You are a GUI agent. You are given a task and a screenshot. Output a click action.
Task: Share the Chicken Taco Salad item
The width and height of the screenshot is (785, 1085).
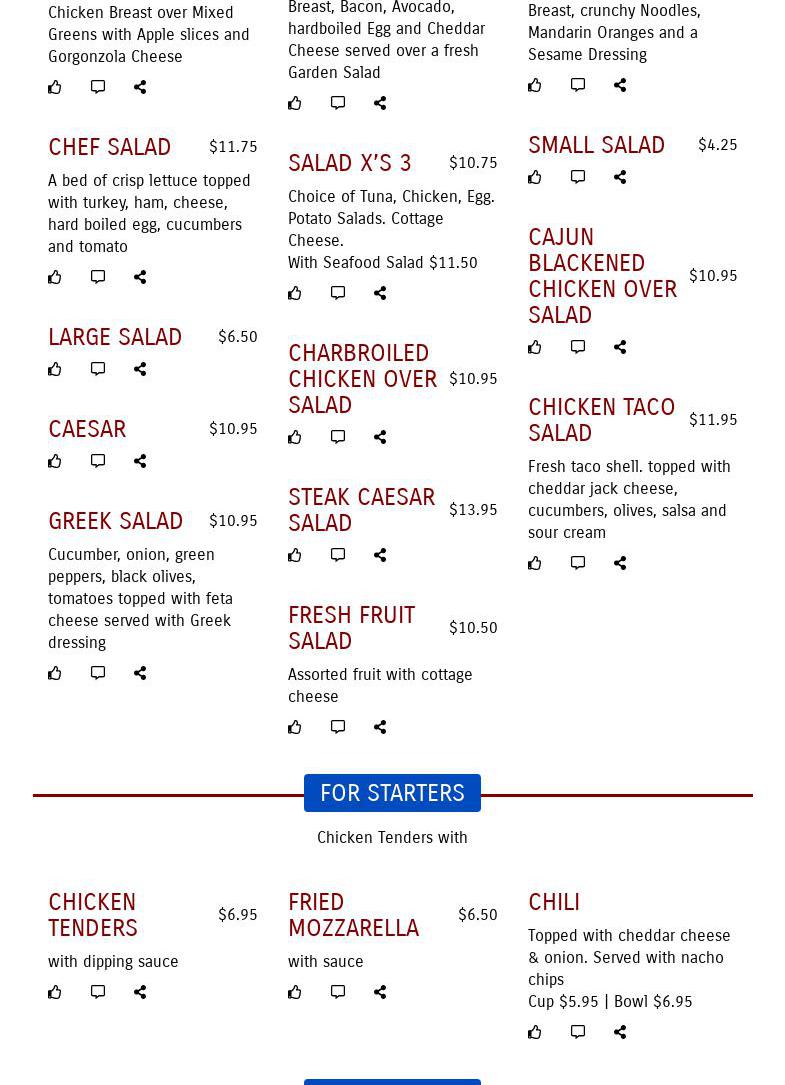[620, 563]
